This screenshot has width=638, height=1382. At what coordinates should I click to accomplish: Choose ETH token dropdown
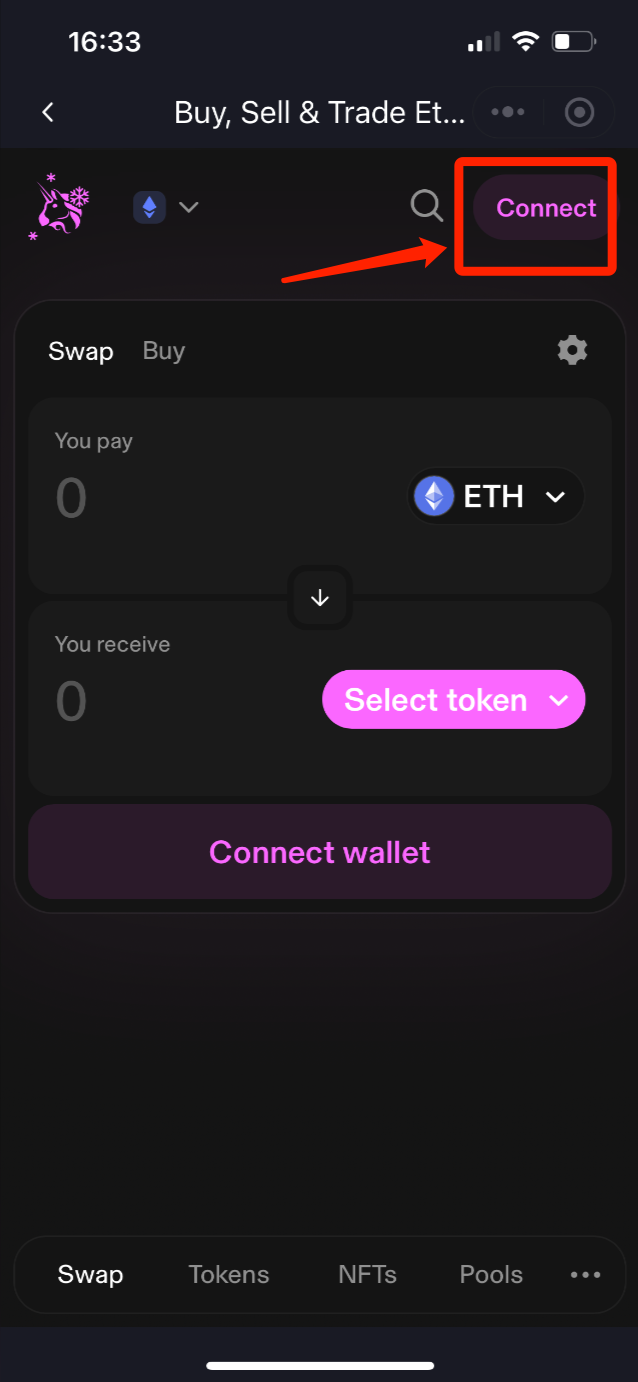[x=496, y=496]
